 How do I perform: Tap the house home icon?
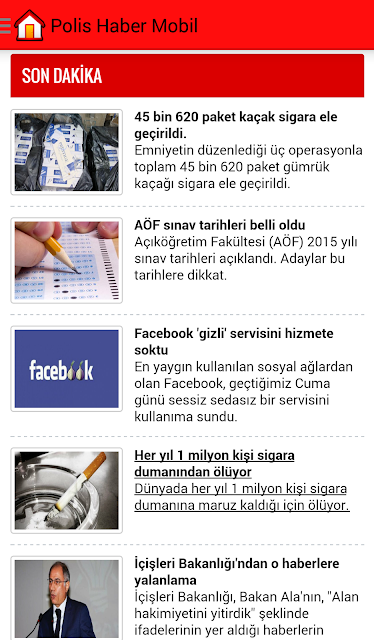point(29,25)
